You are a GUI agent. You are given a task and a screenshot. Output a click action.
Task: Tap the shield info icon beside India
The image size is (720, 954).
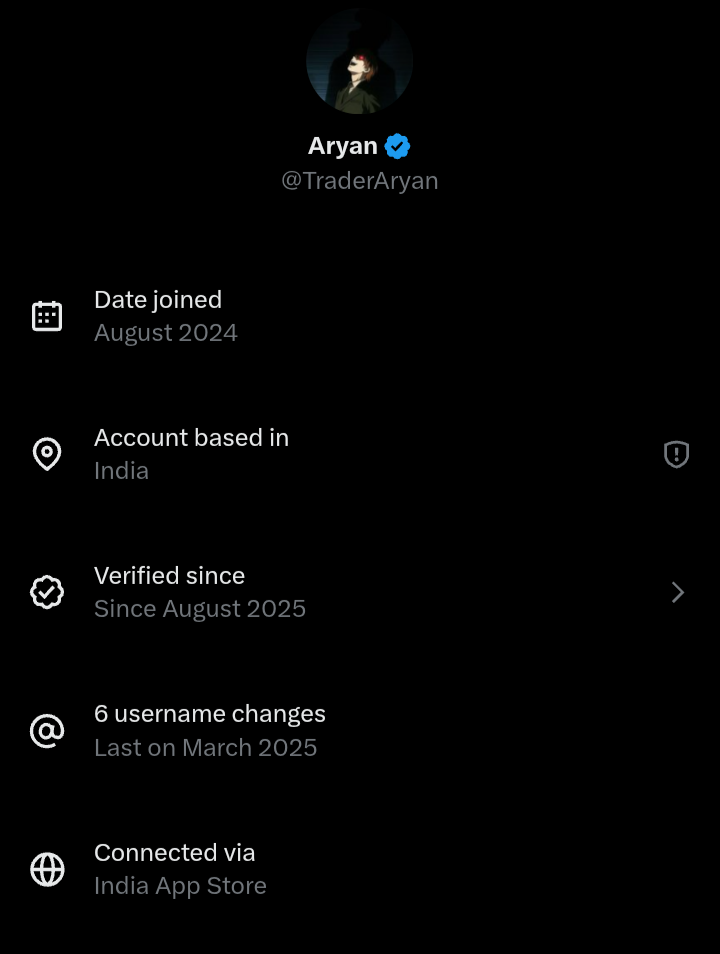(677, 455)
